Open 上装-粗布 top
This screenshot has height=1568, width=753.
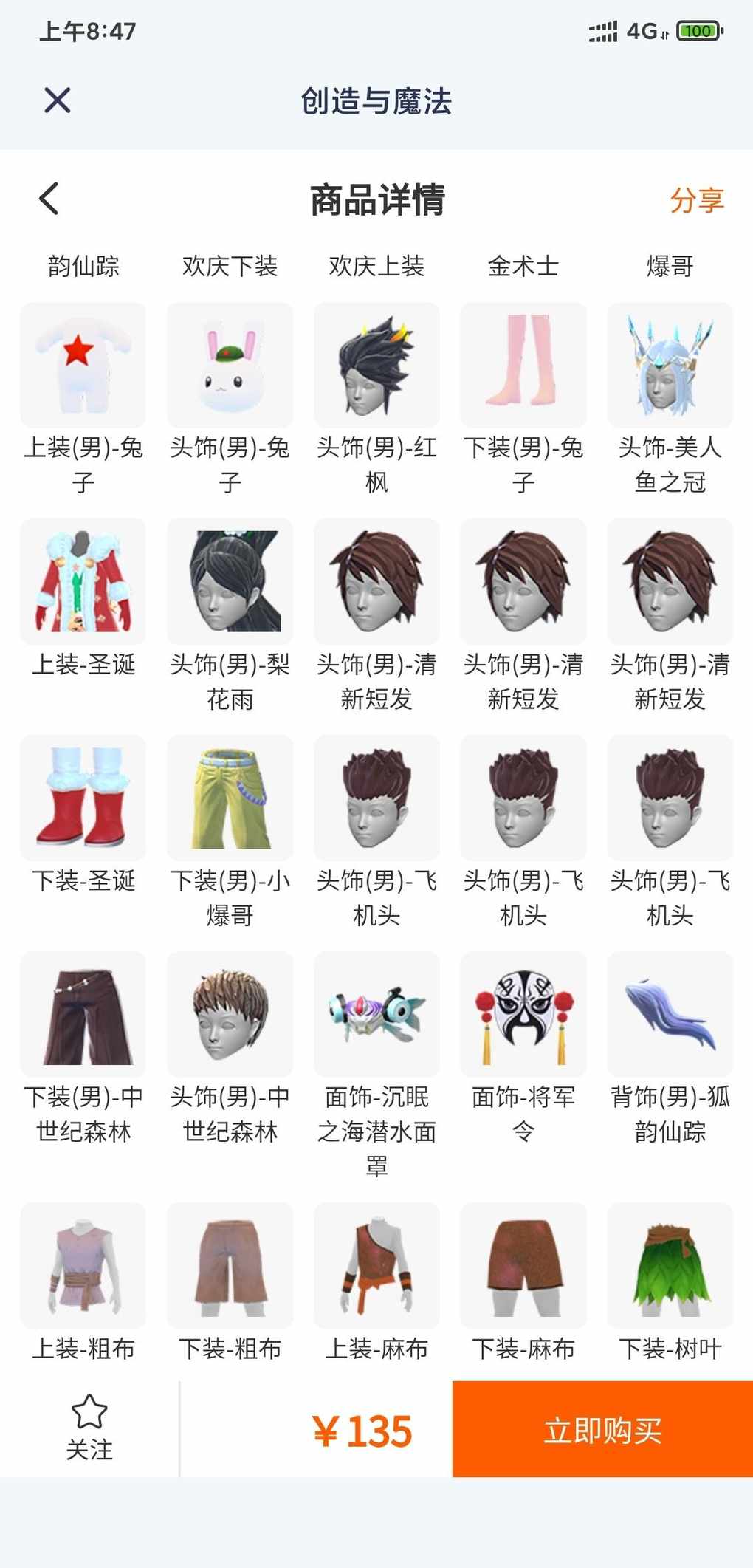pyautogui.click(x=83, y=1266)
